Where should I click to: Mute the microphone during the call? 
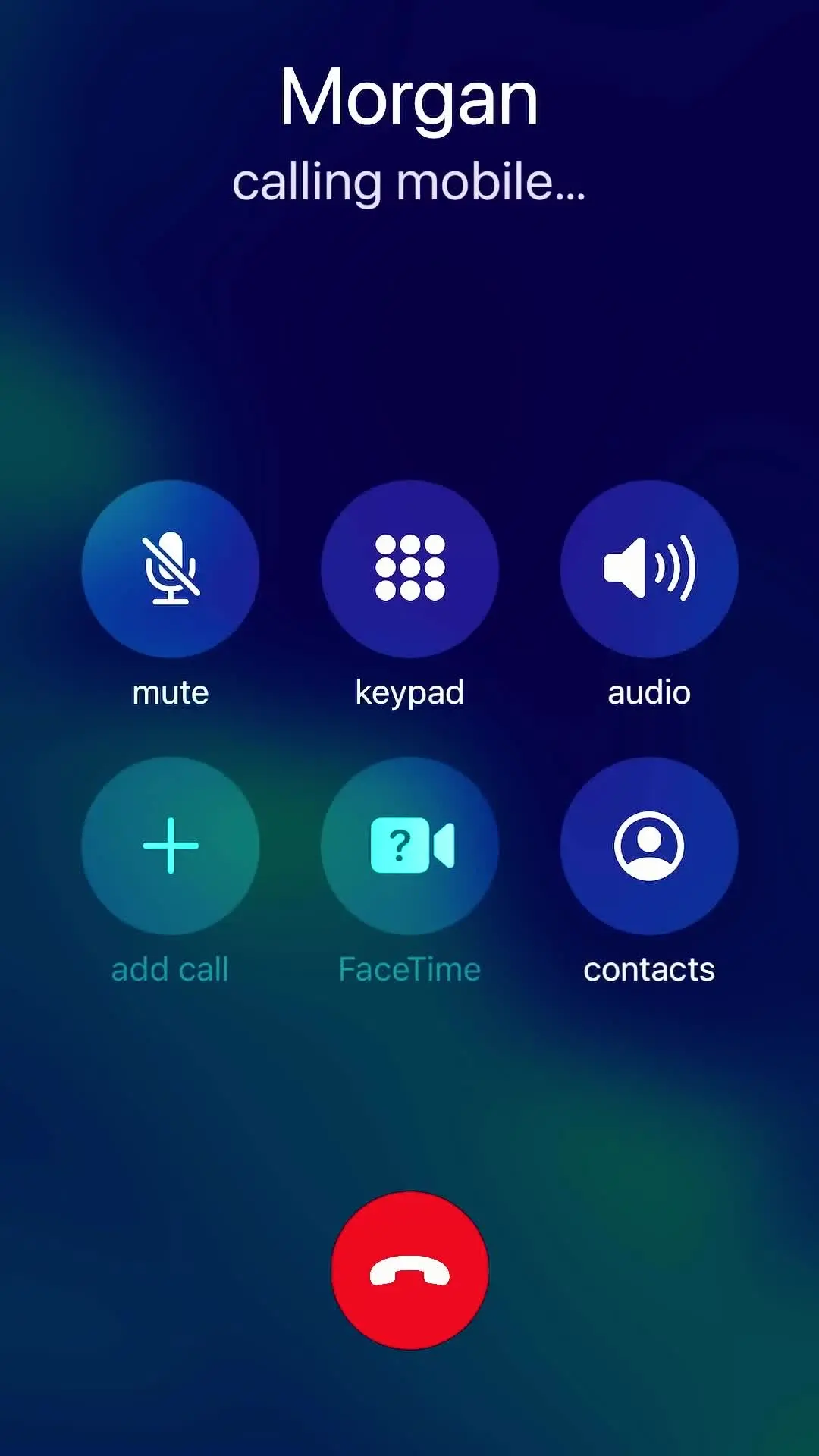tap(171, 569)
